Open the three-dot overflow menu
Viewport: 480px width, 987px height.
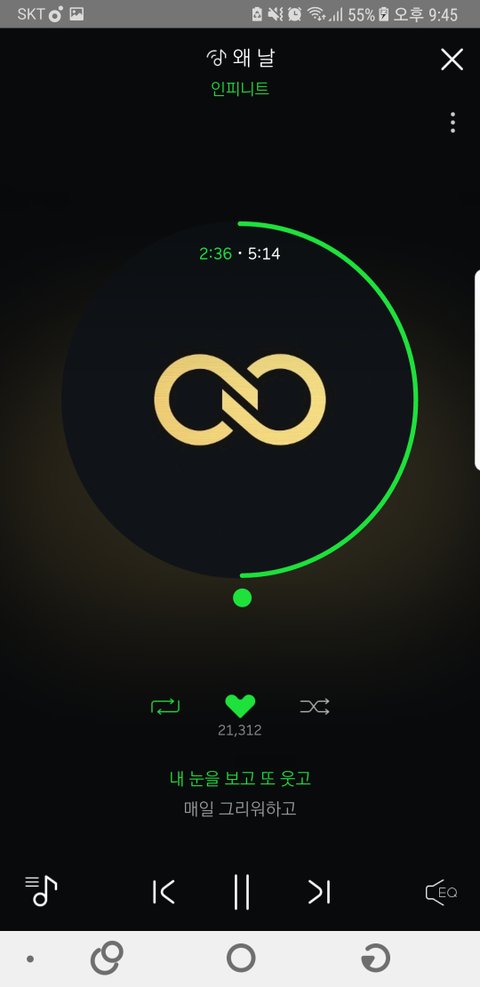(x=452, y=122)
